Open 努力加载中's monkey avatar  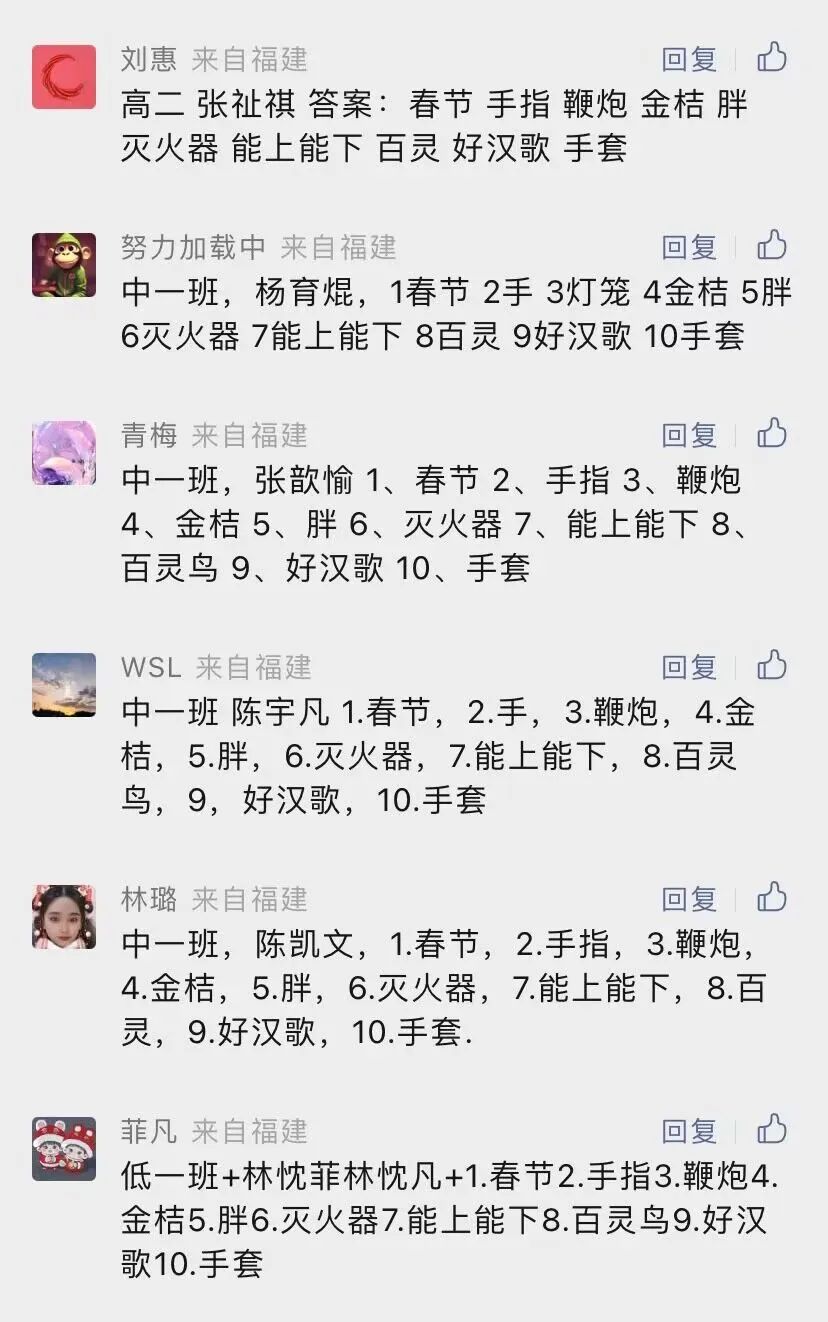(x=64, y=265)
